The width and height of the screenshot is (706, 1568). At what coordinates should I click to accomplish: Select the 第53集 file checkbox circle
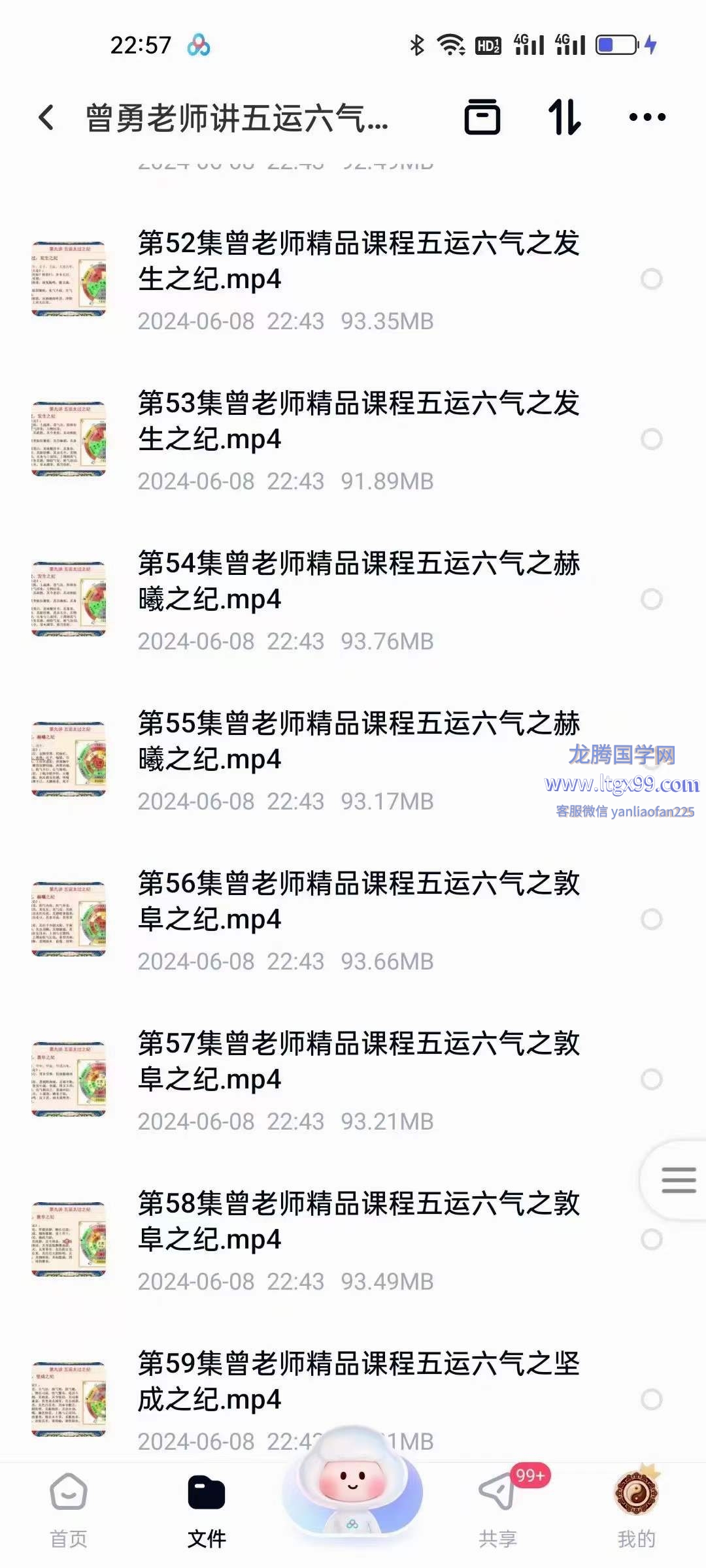651,439
